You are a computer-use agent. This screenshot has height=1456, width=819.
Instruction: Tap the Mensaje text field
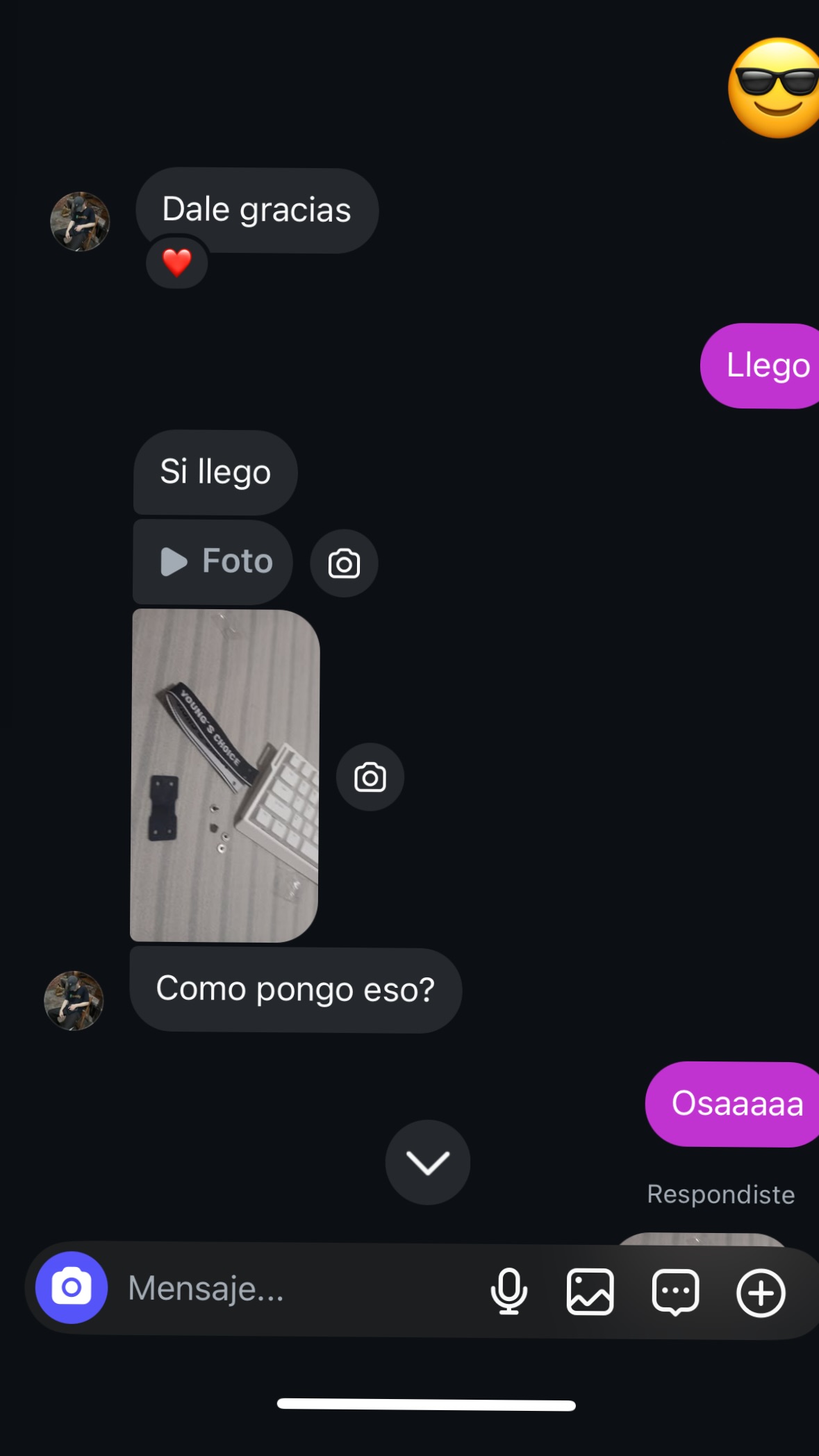[x=292, y=1289]
